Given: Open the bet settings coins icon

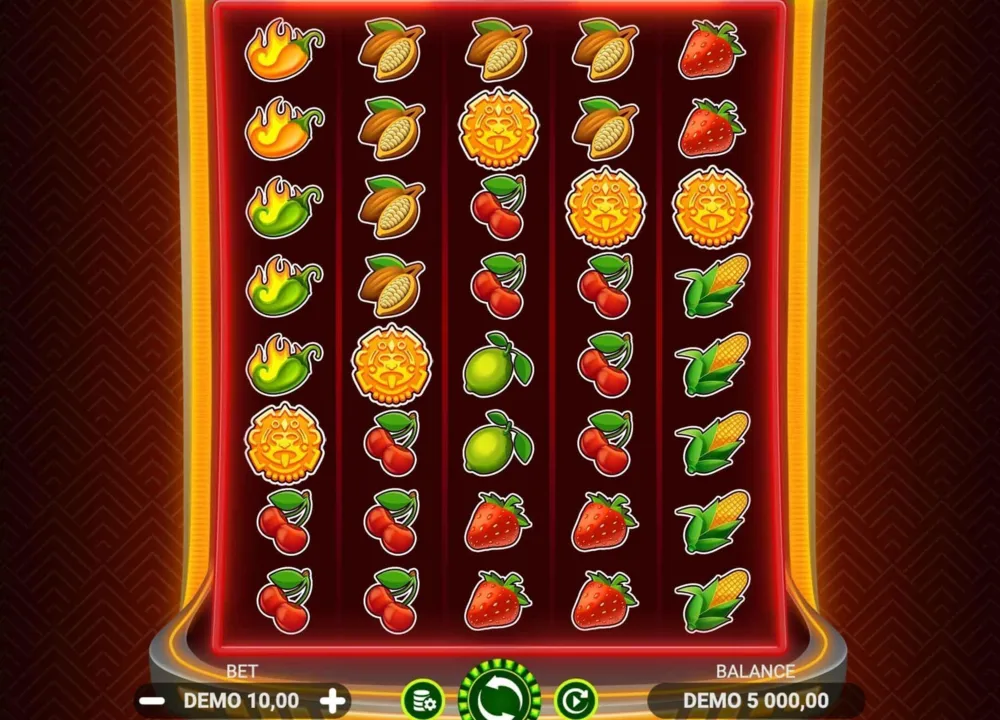Looking at the screenshot, I should point(422,701).
